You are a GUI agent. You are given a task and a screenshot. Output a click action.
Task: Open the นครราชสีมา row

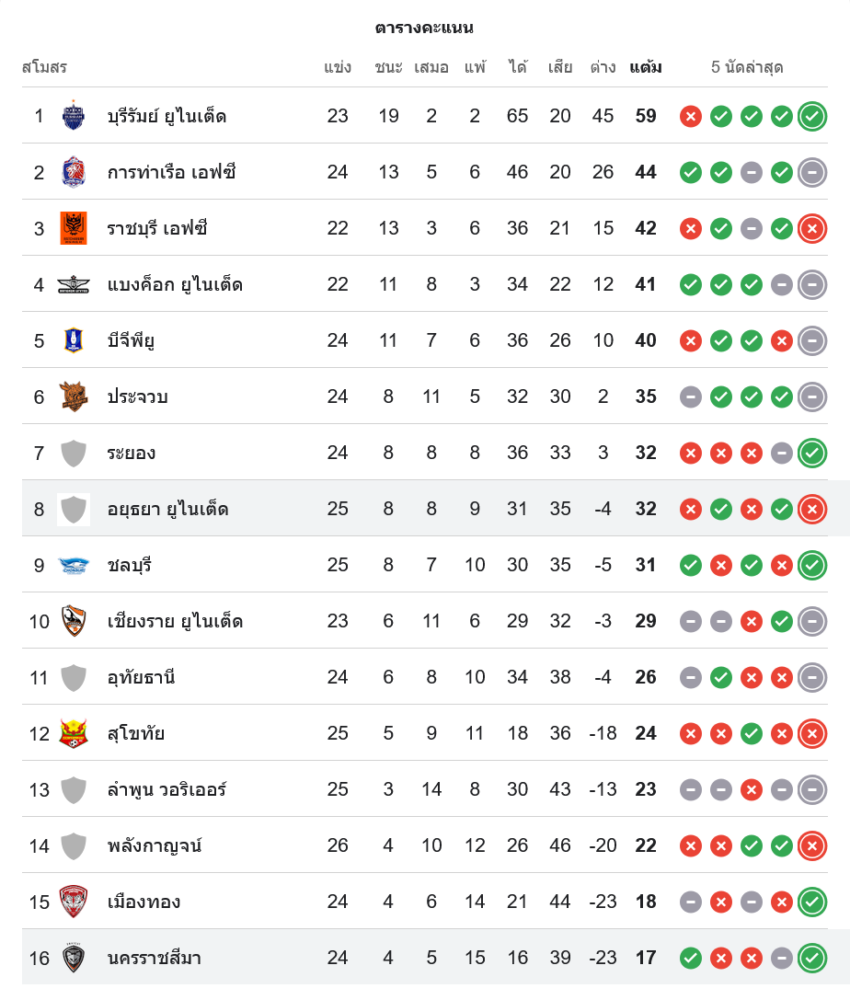(x=155, y=958)
